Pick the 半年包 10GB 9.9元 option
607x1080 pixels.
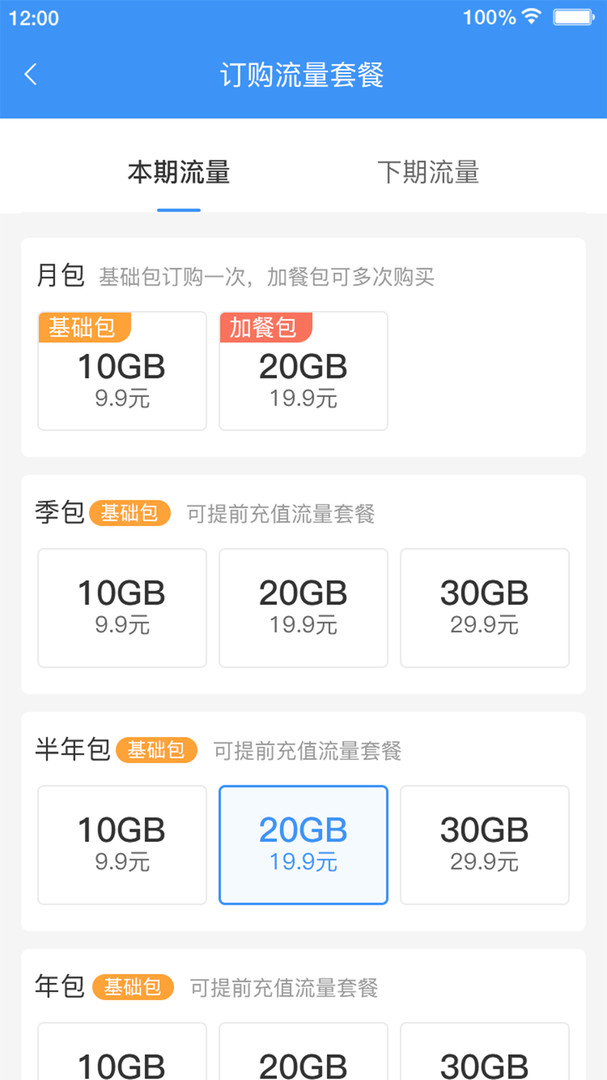pyautogui.click(x=122, y=844)
